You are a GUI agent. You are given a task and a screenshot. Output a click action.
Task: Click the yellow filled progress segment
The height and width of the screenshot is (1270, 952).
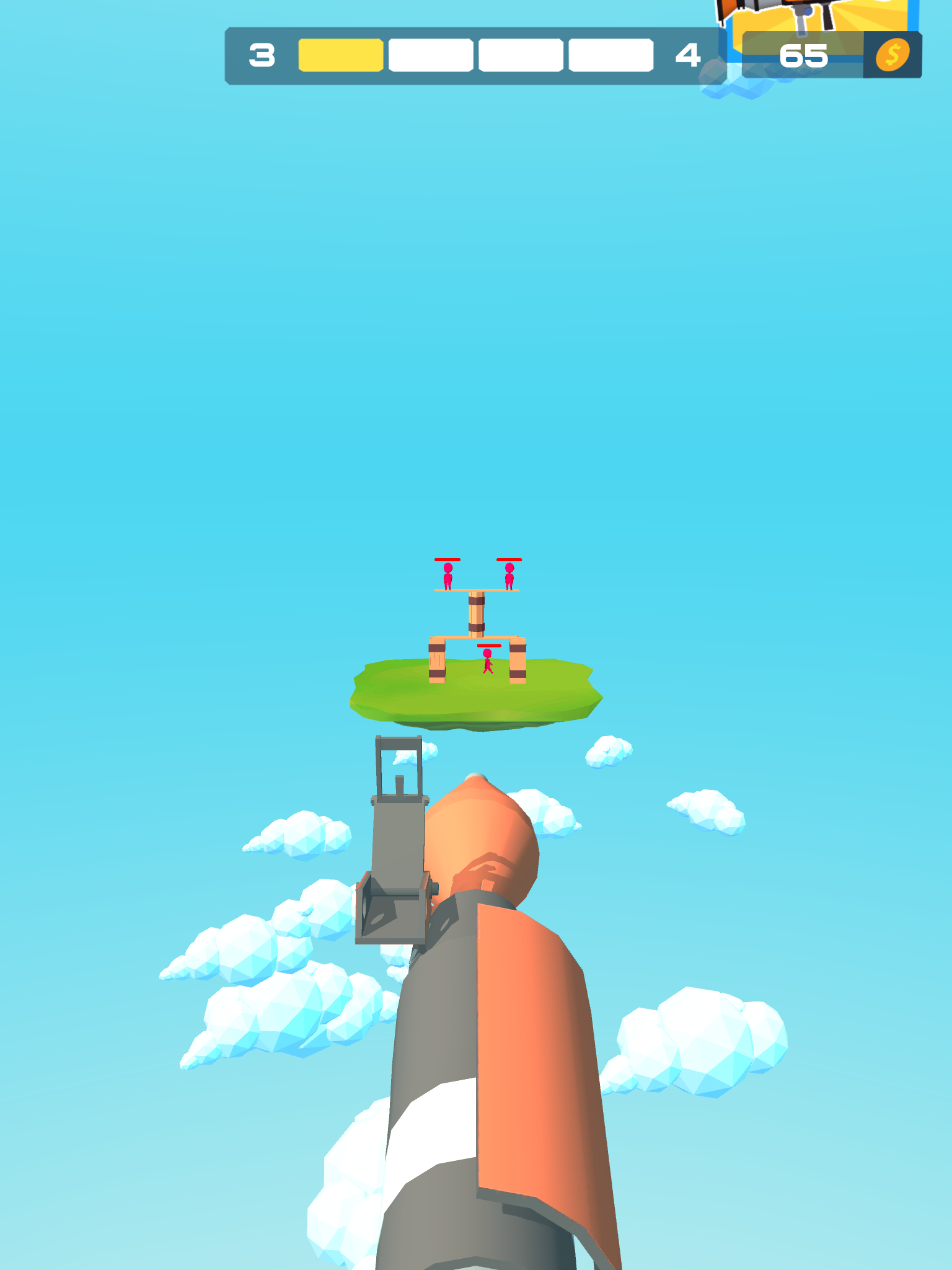pos(340,55)
